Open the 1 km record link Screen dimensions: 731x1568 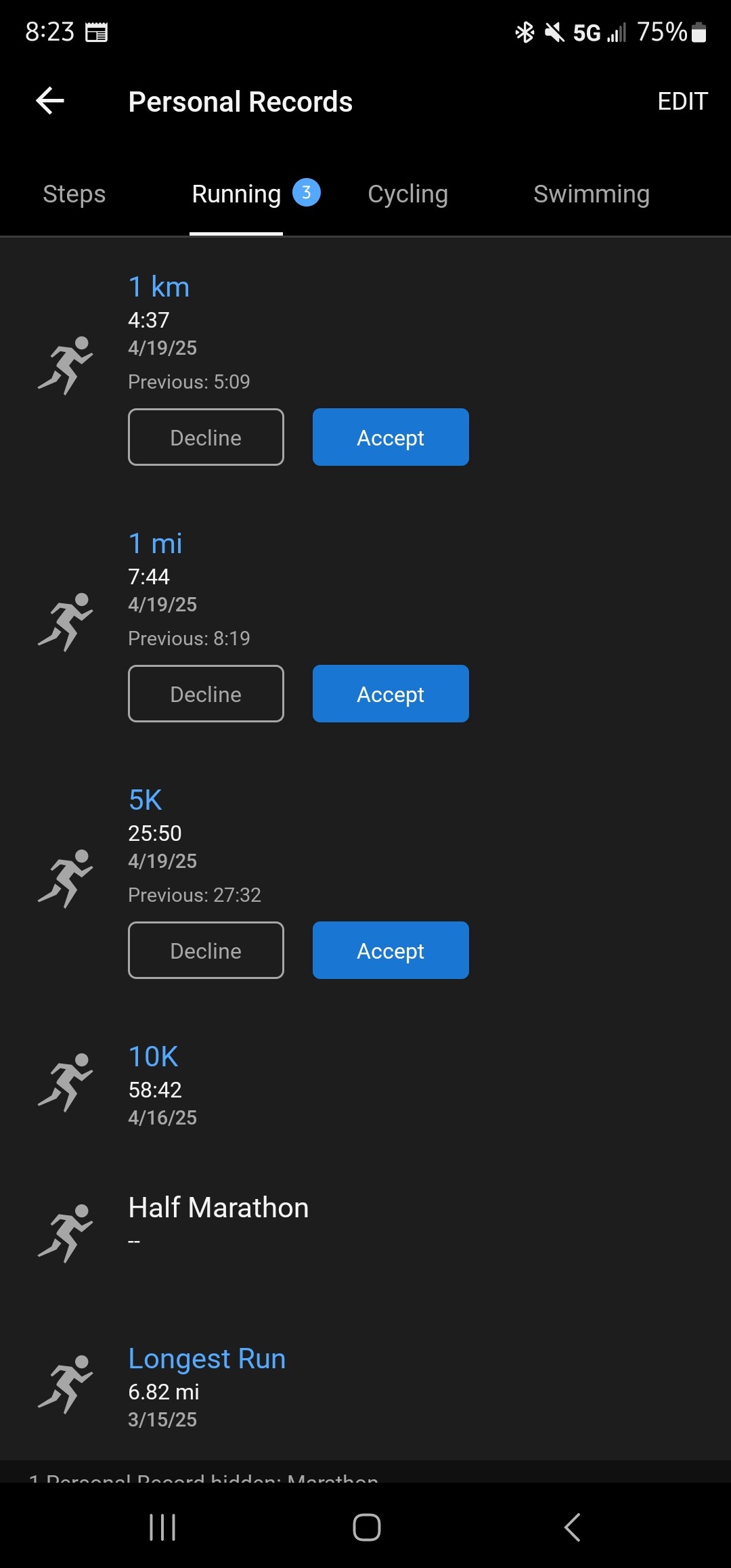[159, 287]
